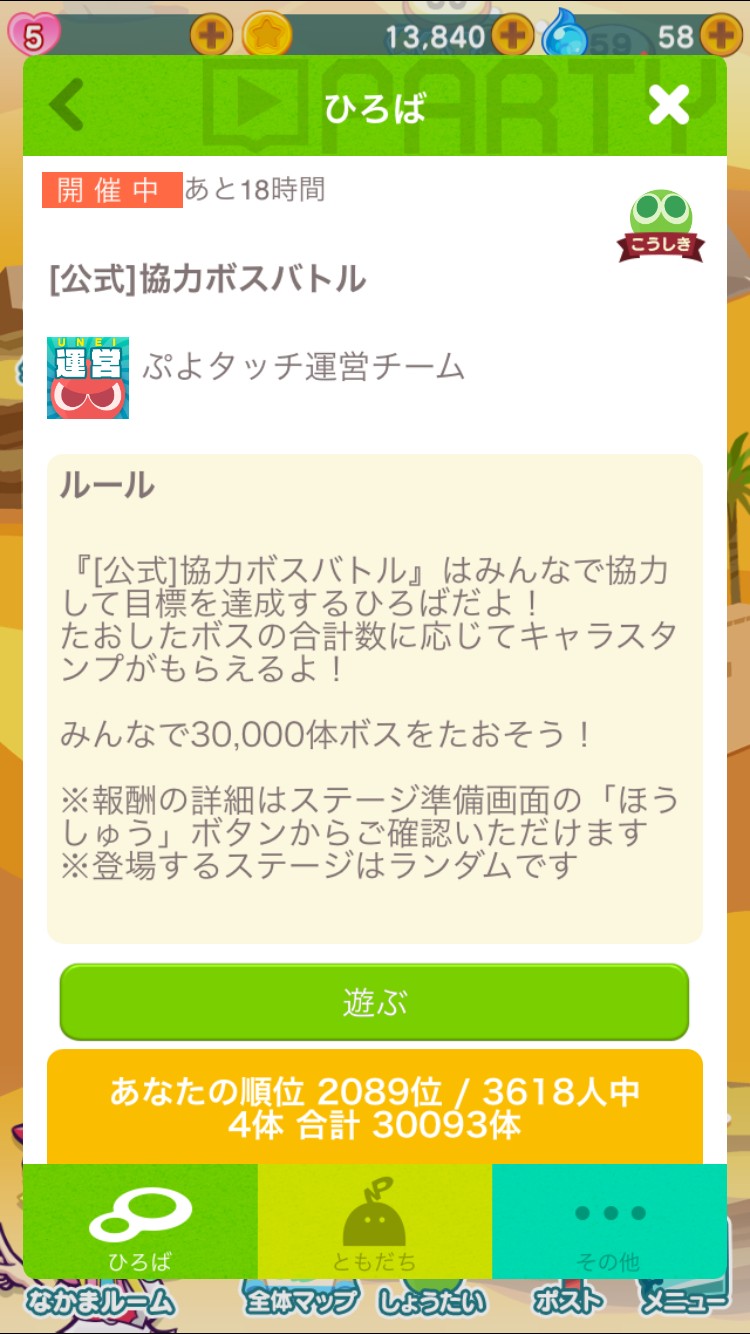750x1334 pixels.
Task: Start playing with the 遊ぶ button
Action: pyautogui.click(x=374, y=1002)
